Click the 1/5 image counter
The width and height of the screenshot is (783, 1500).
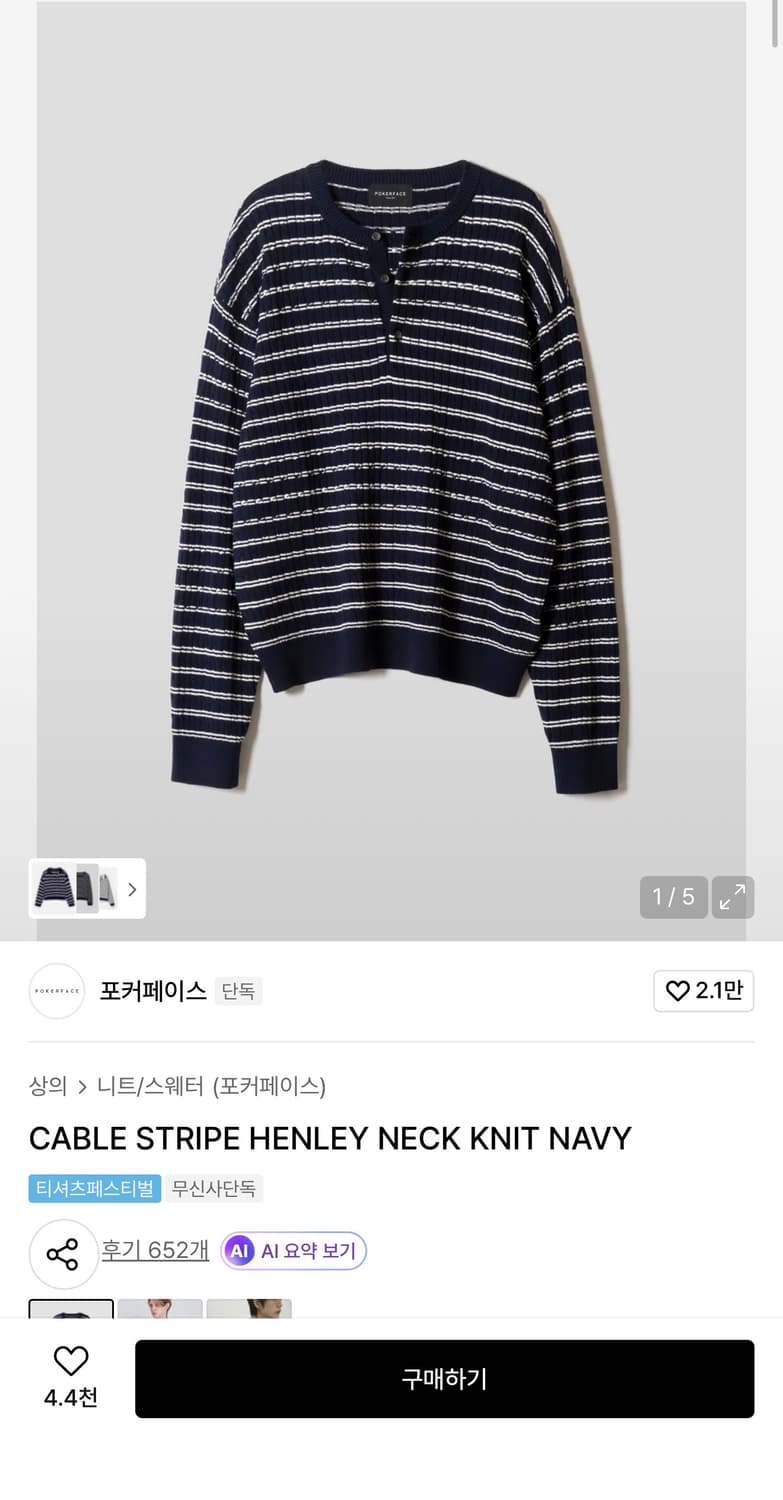pyautogui.click(x=673, y=897)
